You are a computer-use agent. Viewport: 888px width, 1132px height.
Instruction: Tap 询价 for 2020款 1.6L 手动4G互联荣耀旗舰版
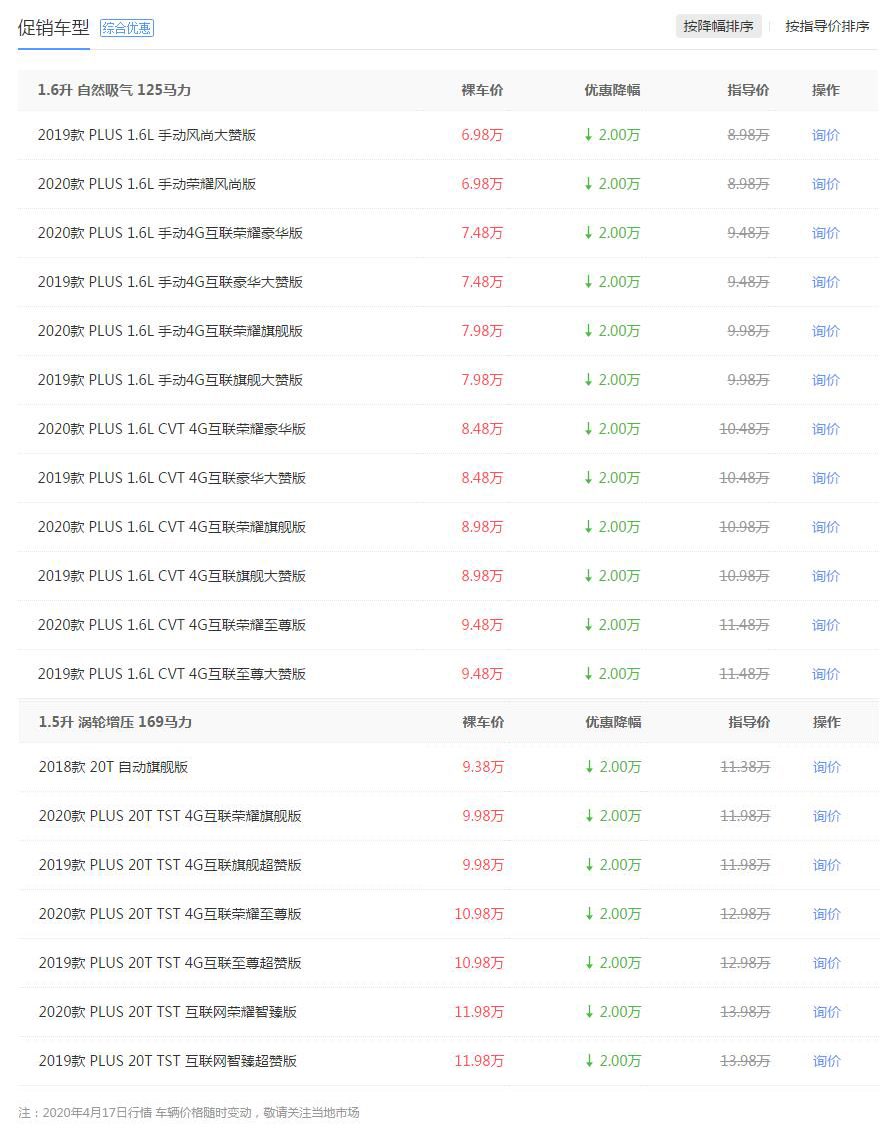tap(826, 331)
